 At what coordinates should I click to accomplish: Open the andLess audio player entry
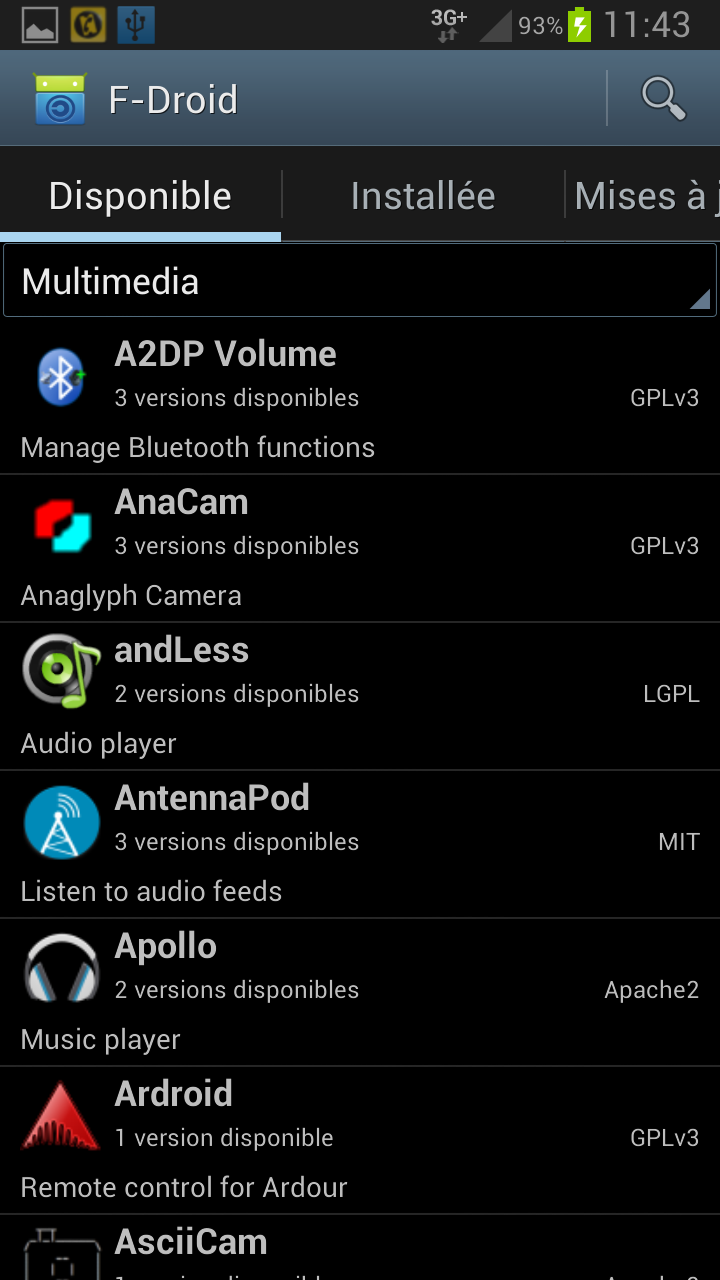click(360, 695)
